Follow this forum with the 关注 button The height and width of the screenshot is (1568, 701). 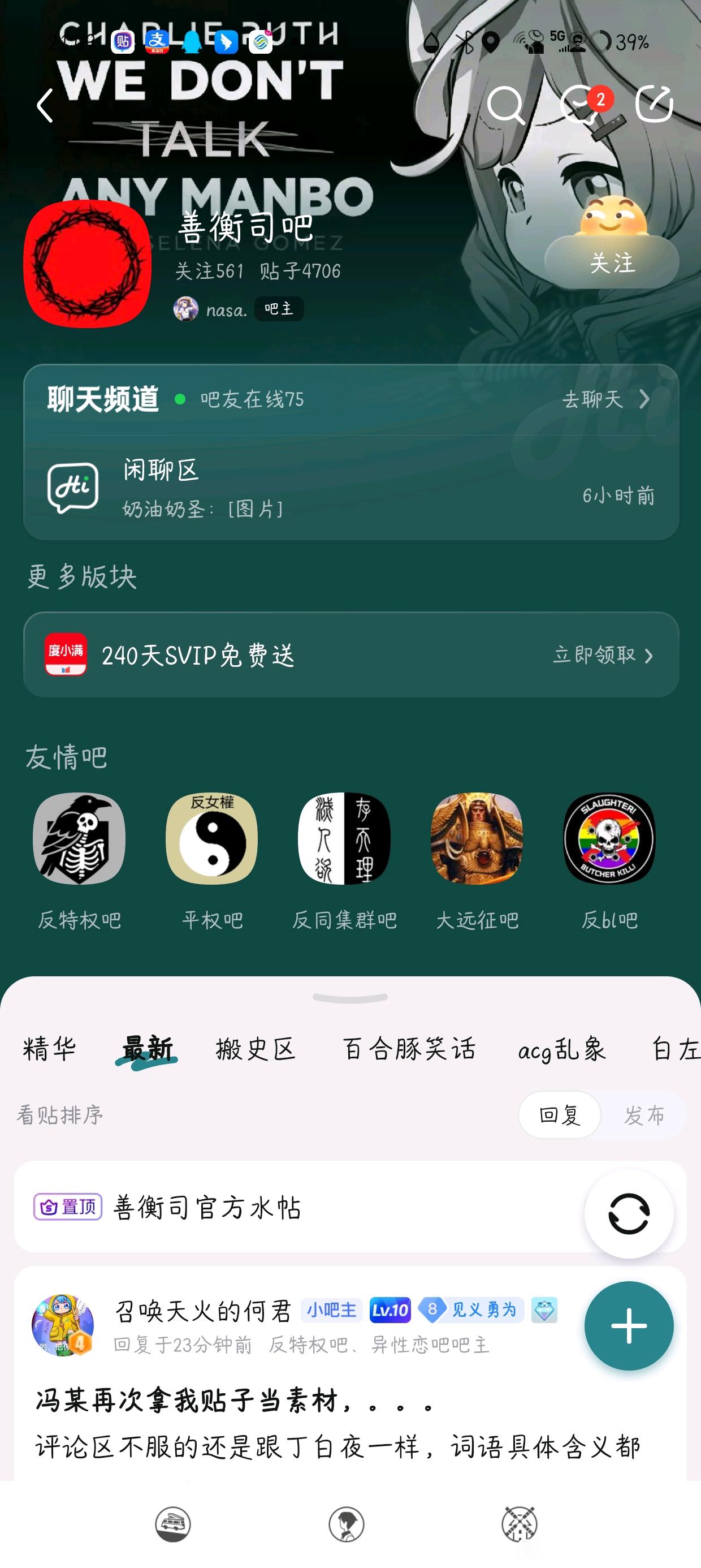(x=612, y=263)
